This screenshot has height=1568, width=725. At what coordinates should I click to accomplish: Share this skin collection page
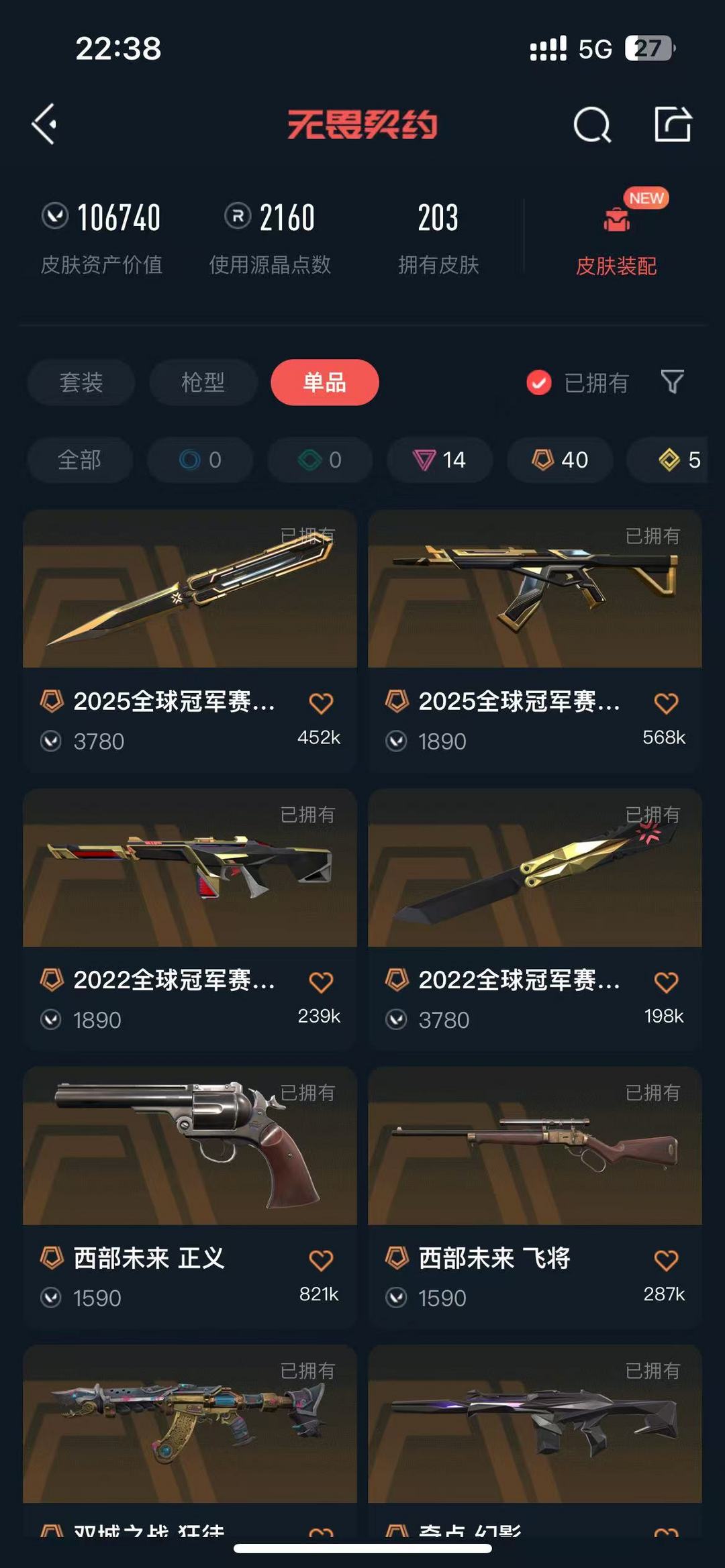coord(673,124)
